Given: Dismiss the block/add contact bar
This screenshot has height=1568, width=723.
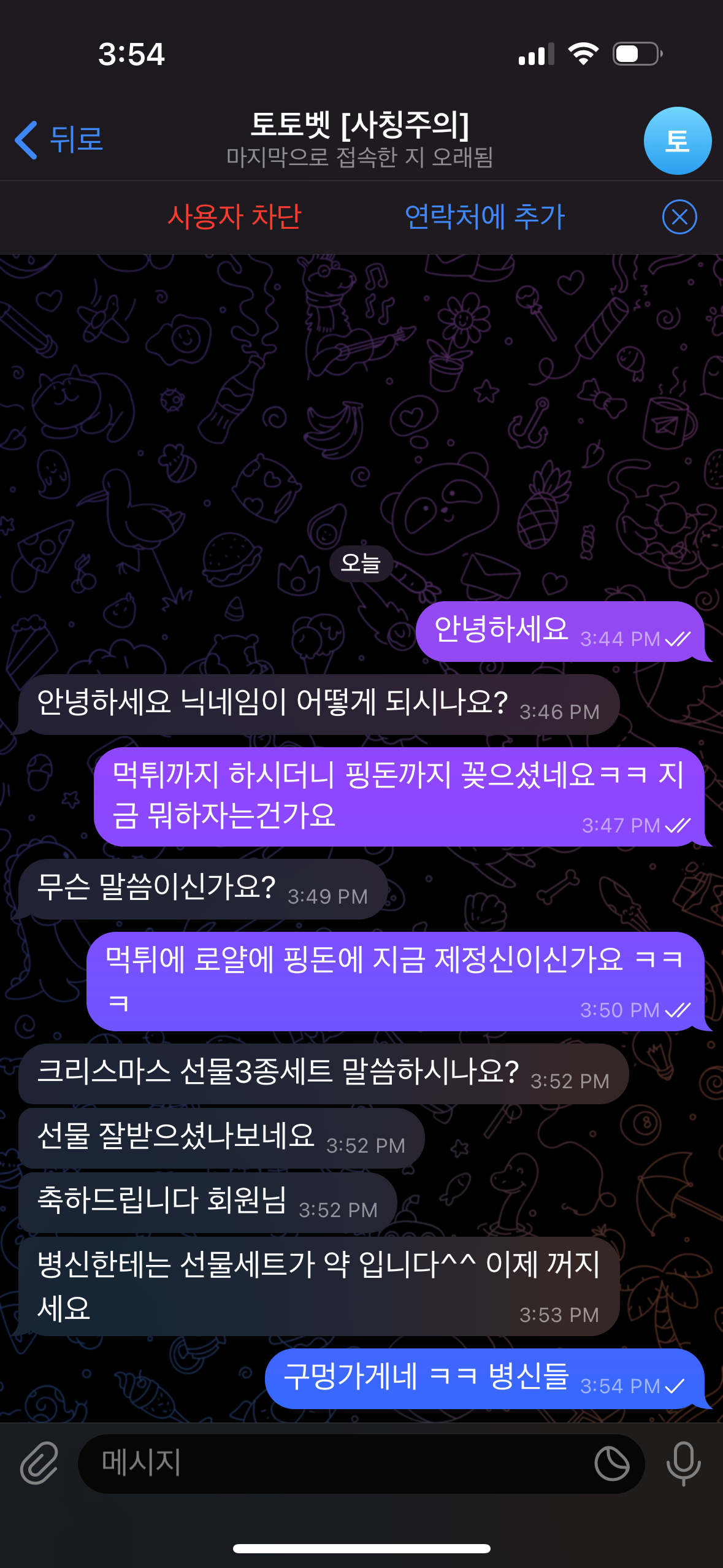Looking at the screenshot, I should (x=679, y=217).
